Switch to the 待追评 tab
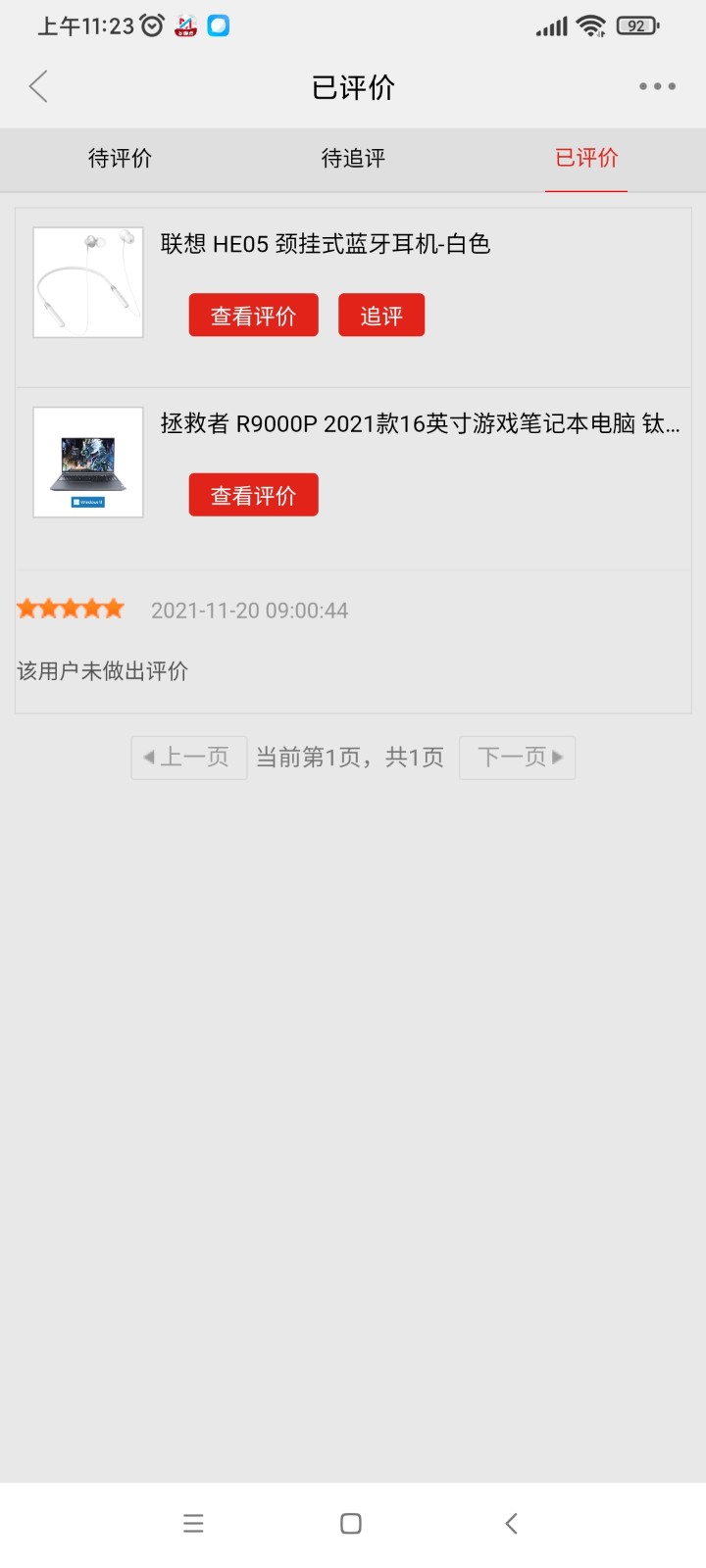Screen dimensions: 706x1568 353,158
